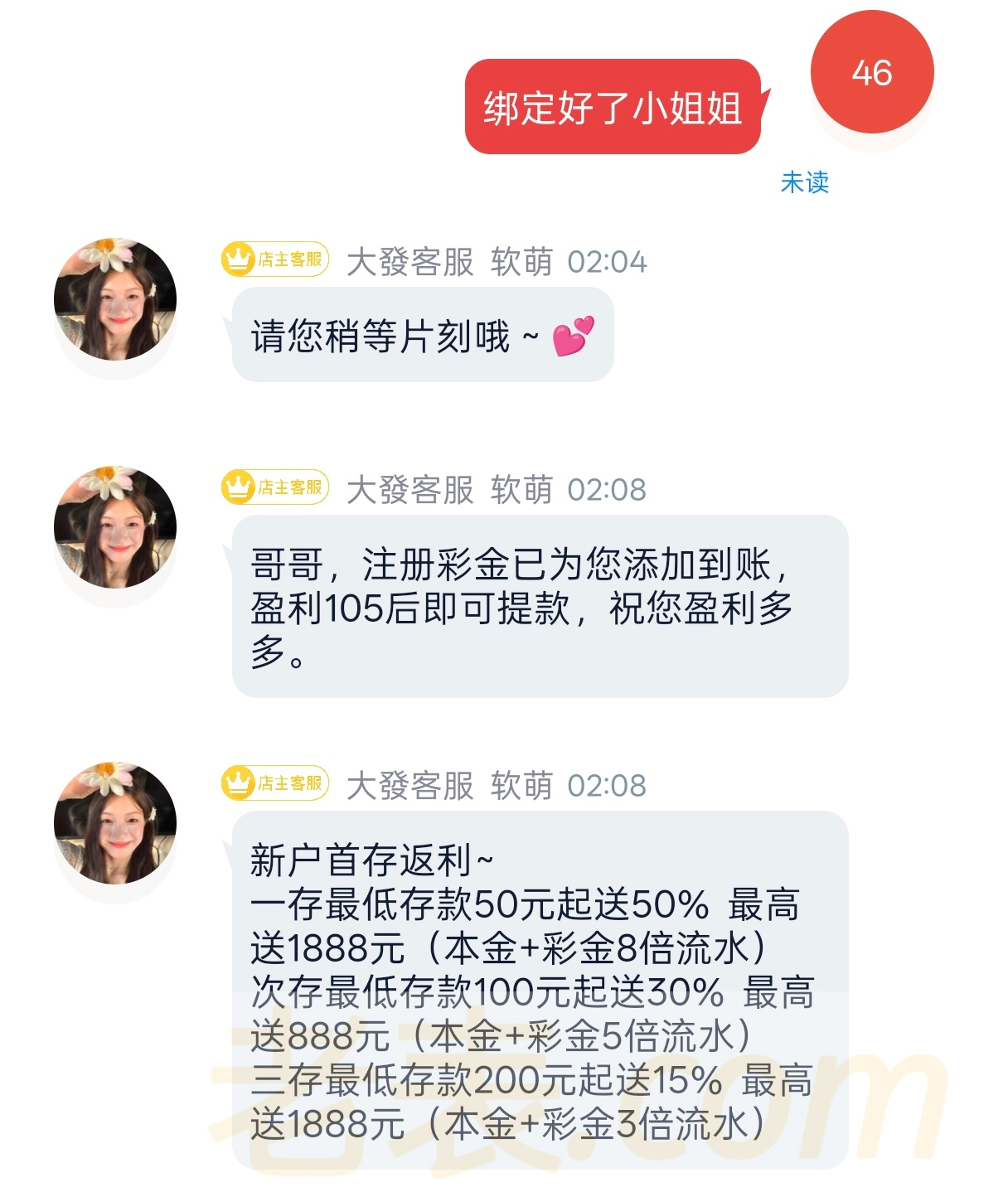Open agent avatar beside "新户首存返利" message
Viewport: 1008px width, 1192px height.
(115, 823)
